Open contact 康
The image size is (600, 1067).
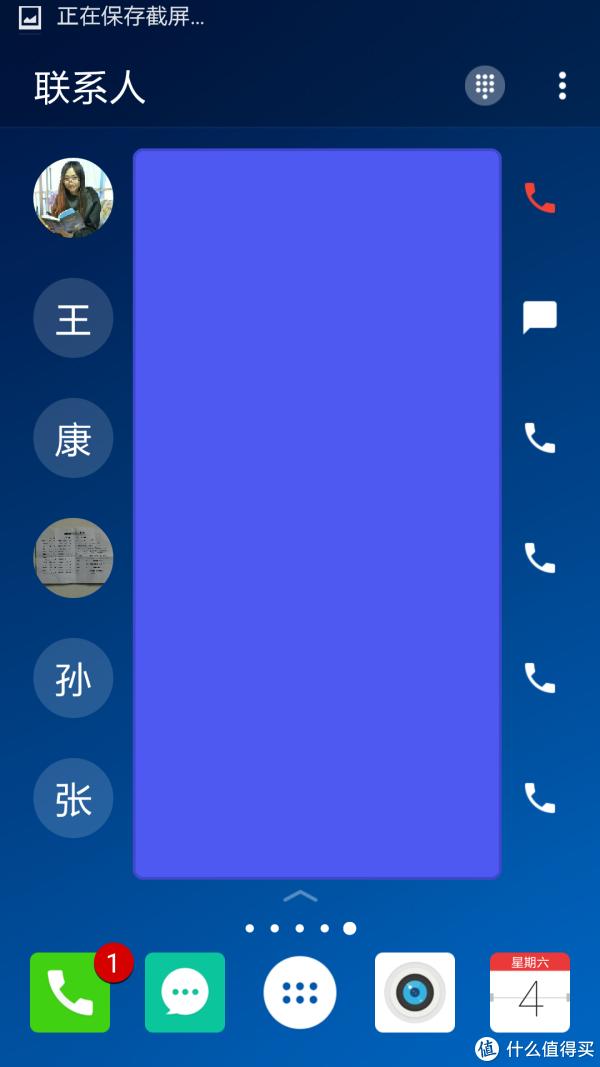73,438
